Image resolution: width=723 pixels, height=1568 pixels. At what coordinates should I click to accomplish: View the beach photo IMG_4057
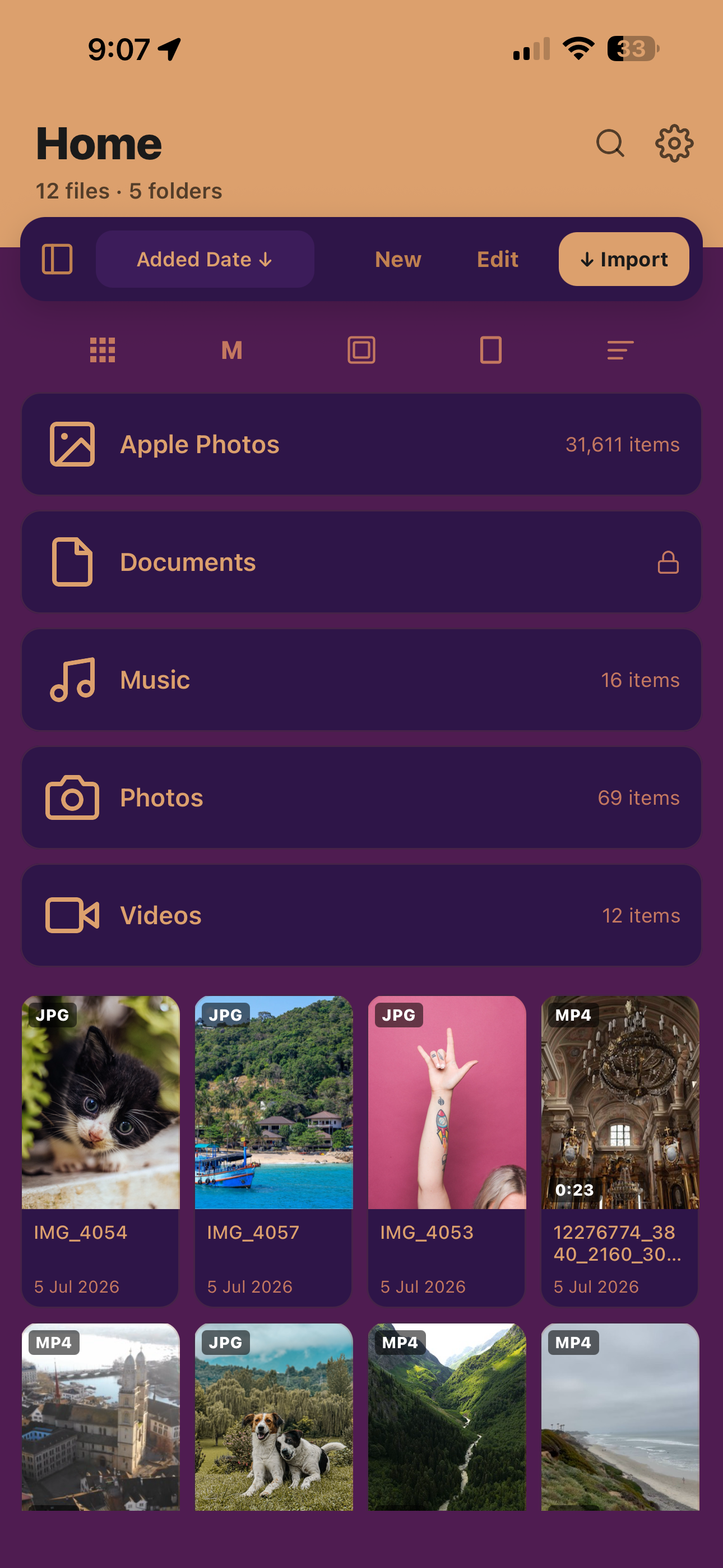coord(274,1150)
